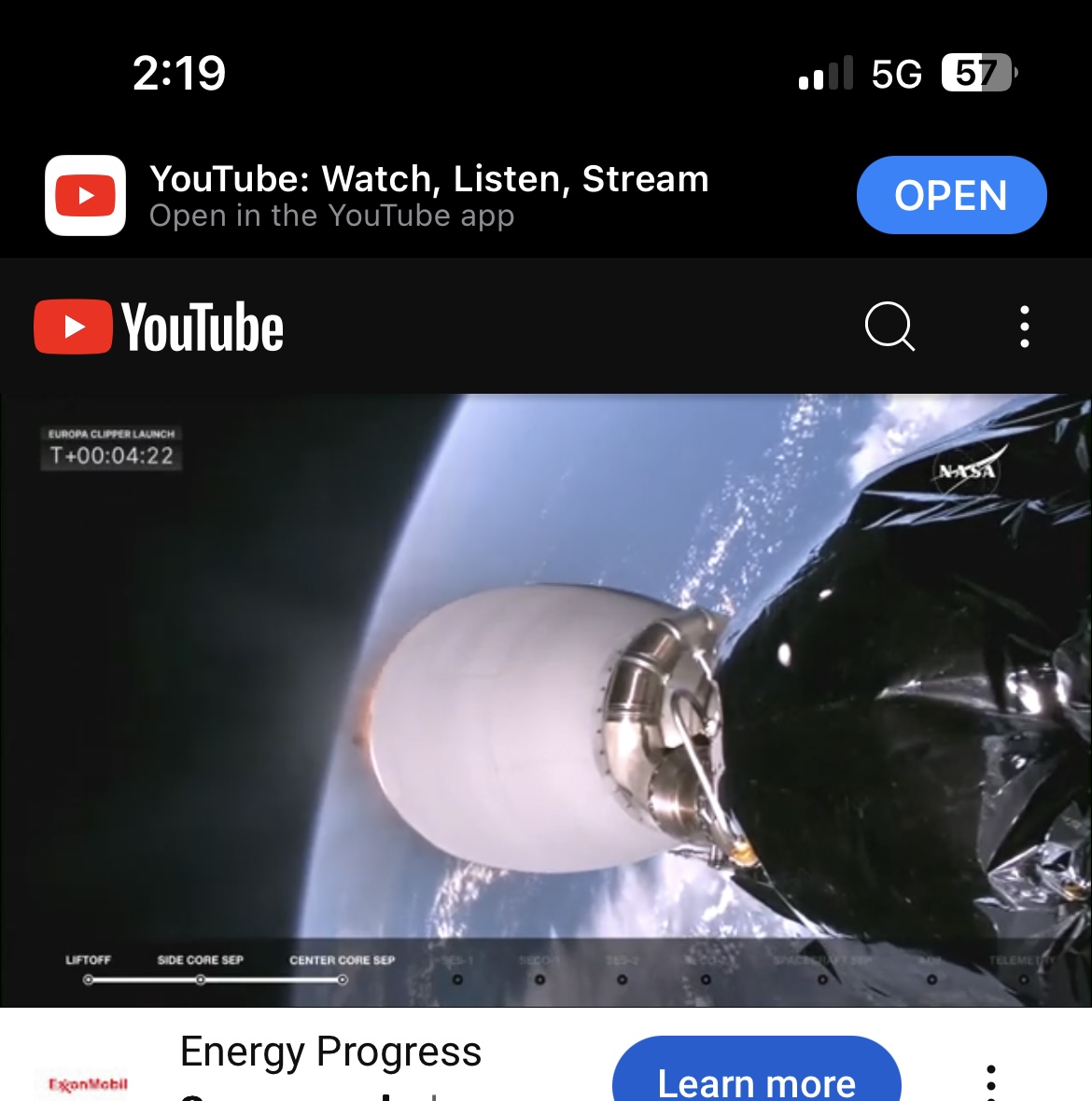The height and width of the screenshot is (1101, 1092).
Task: Search YouTube with the magnifier icon
Action: pyautogui.click(x=889, y=327)
